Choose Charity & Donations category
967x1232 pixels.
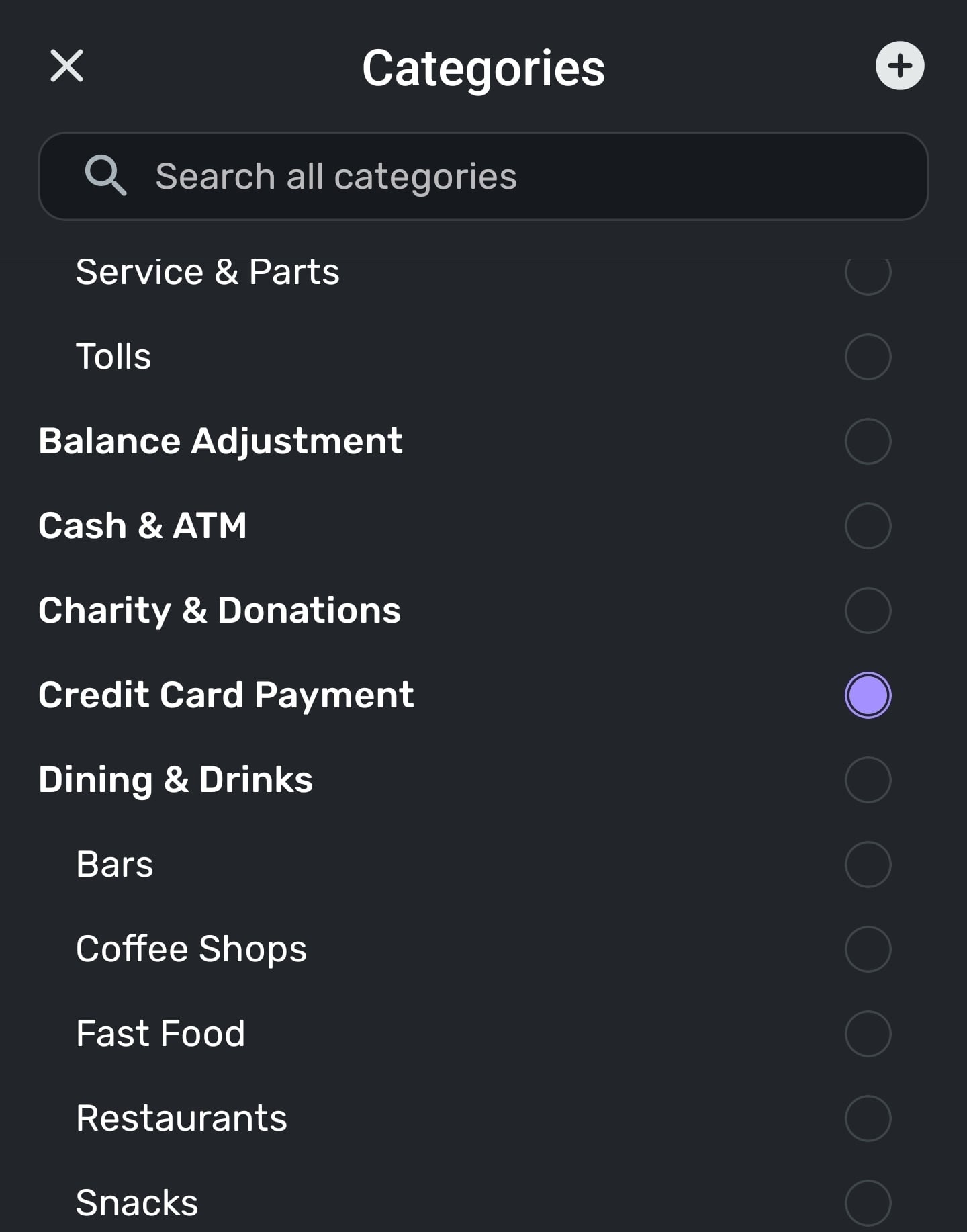click(868, 611)
